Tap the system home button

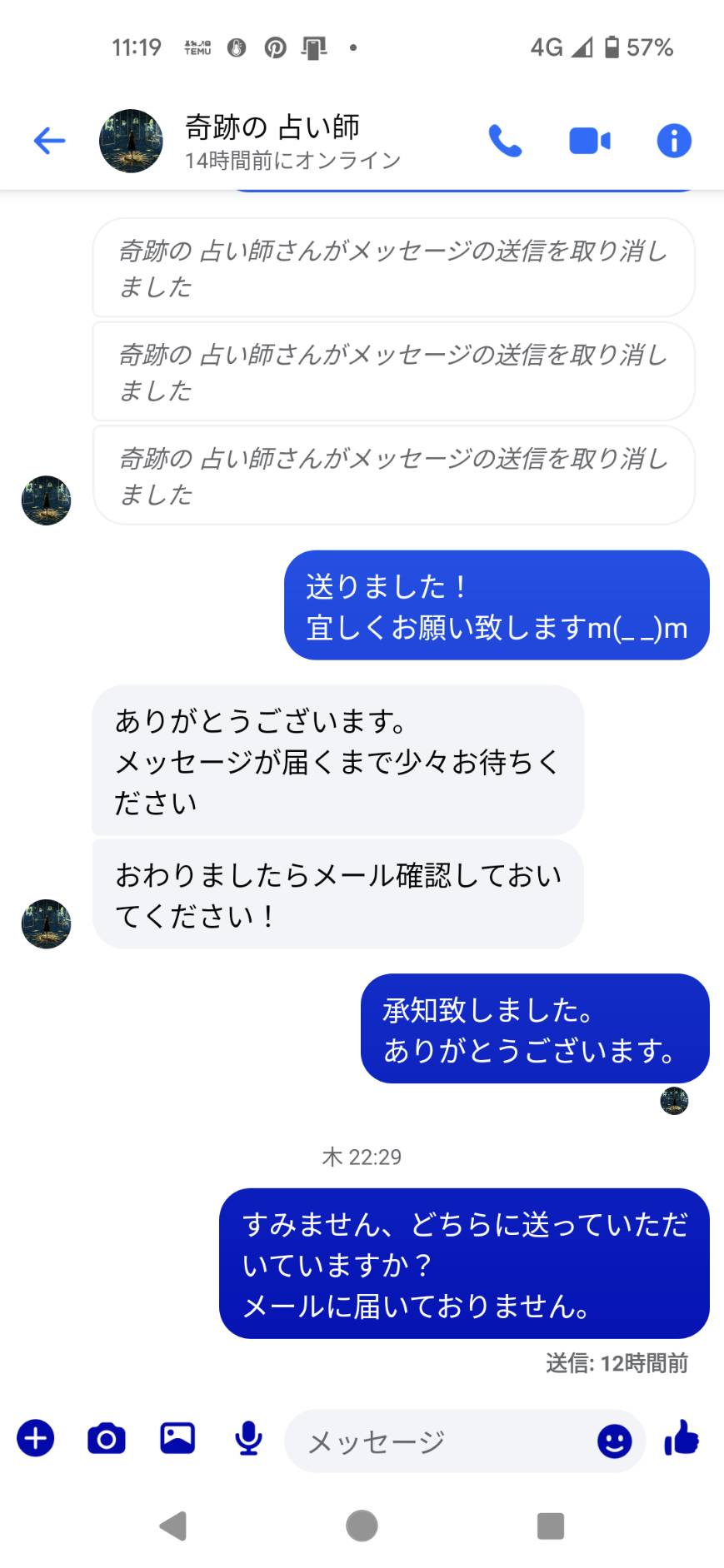point(362,1526)
